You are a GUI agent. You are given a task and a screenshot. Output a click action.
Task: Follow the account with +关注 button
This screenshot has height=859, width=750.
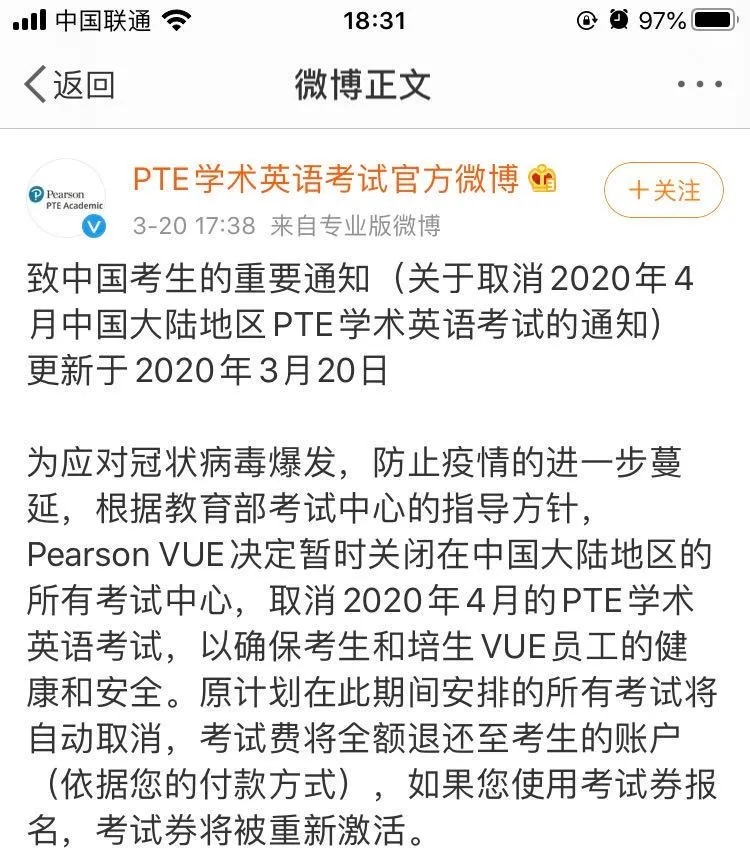pos(663,190)
